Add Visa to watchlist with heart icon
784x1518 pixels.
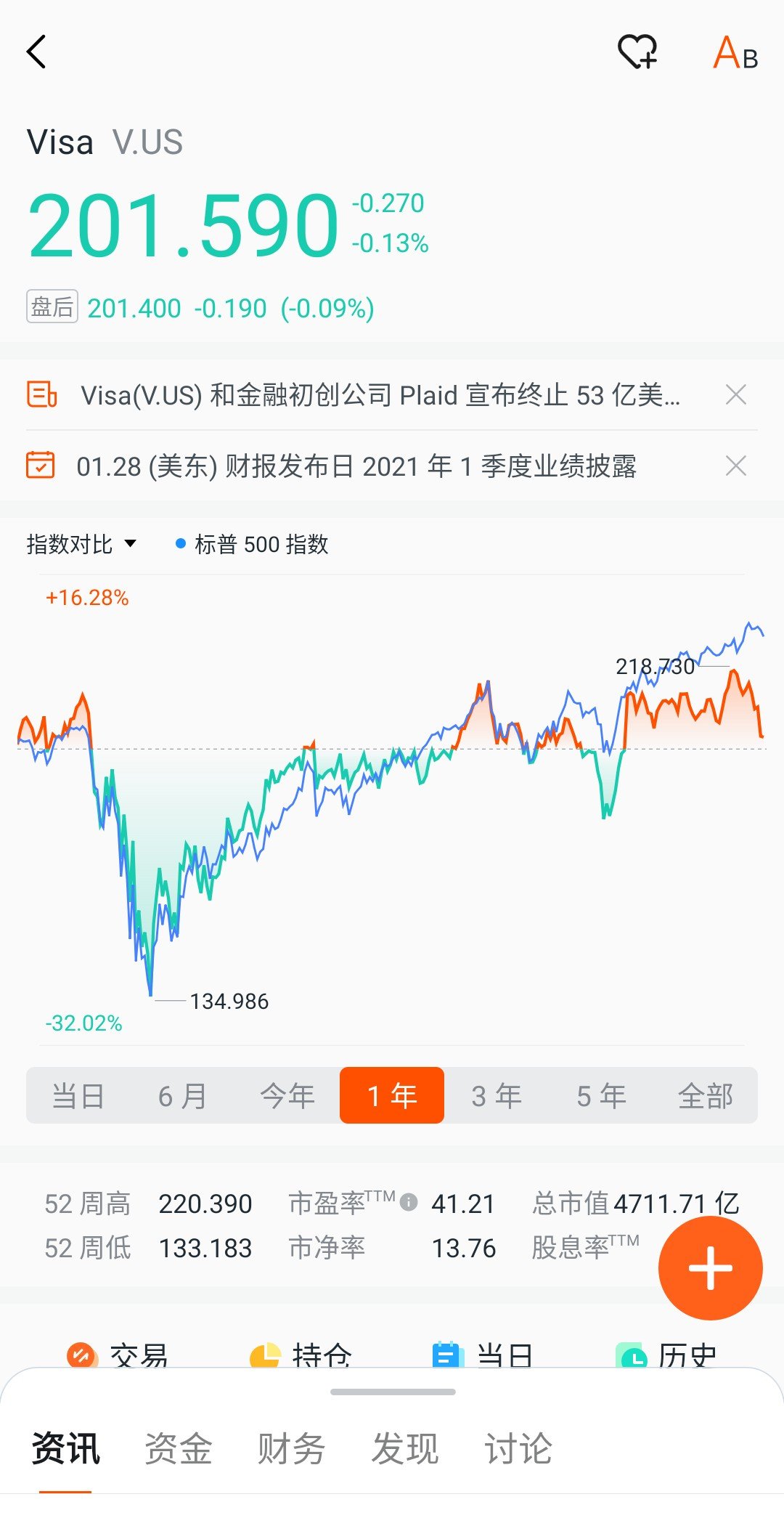[x=637, y=52]
